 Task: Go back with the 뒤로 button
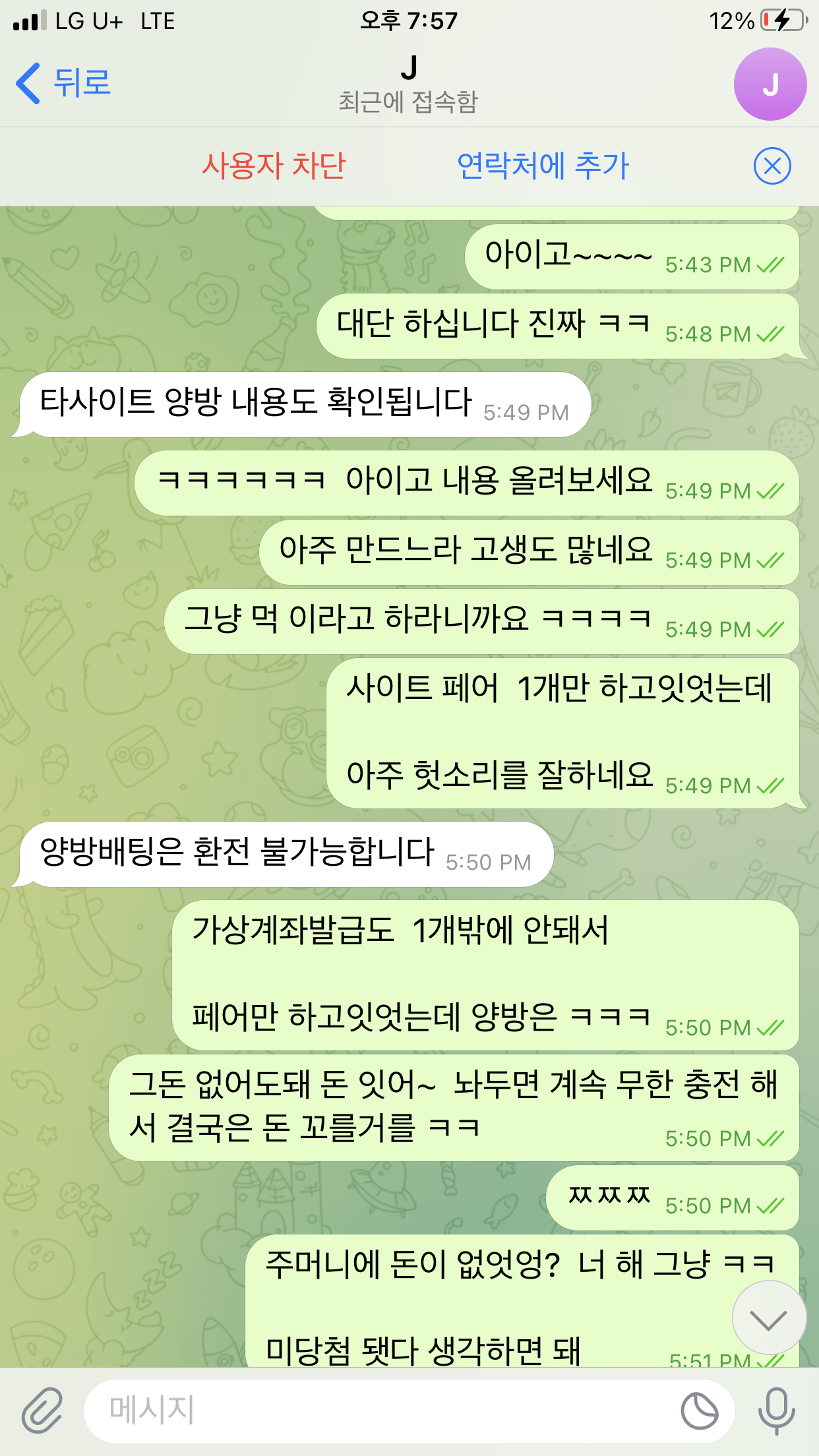64,83
